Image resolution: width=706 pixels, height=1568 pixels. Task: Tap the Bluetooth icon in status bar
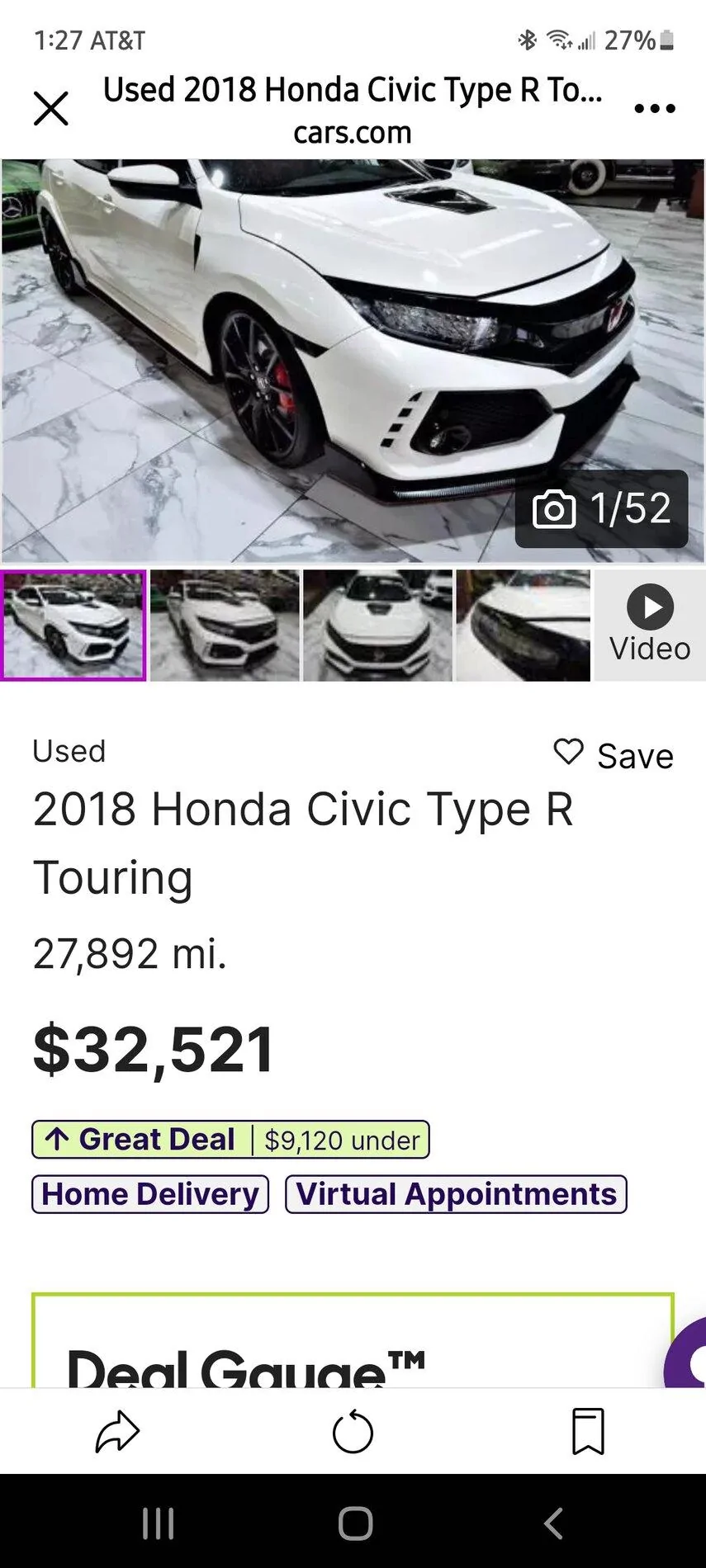525,40
